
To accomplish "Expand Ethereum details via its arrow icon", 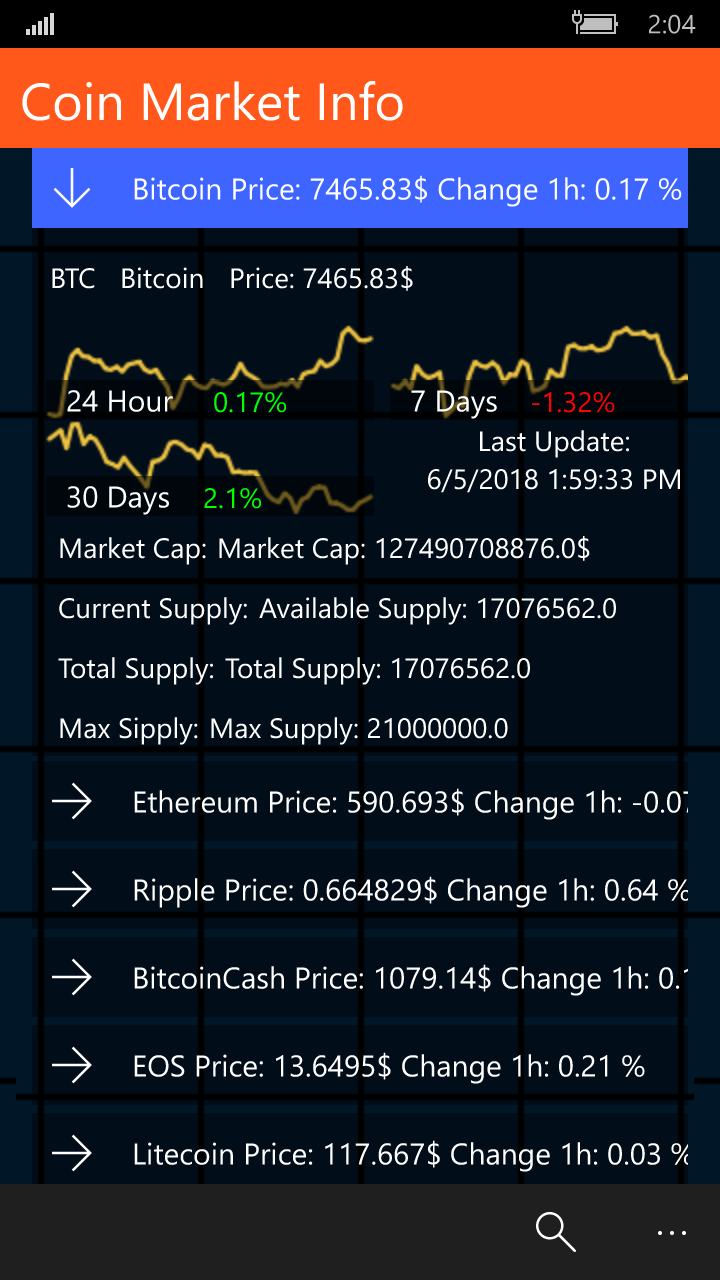I will [71, 801].
